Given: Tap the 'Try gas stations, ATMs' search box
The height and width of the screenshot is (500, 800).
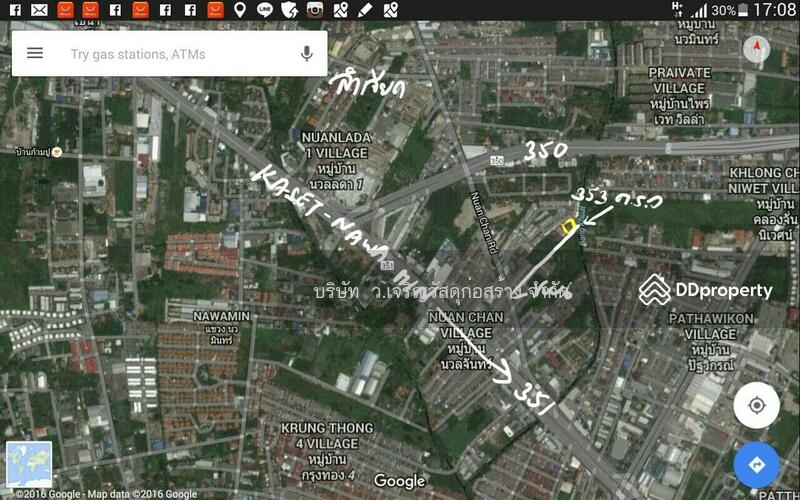Looking at the screenshot, I should [170, 54].
